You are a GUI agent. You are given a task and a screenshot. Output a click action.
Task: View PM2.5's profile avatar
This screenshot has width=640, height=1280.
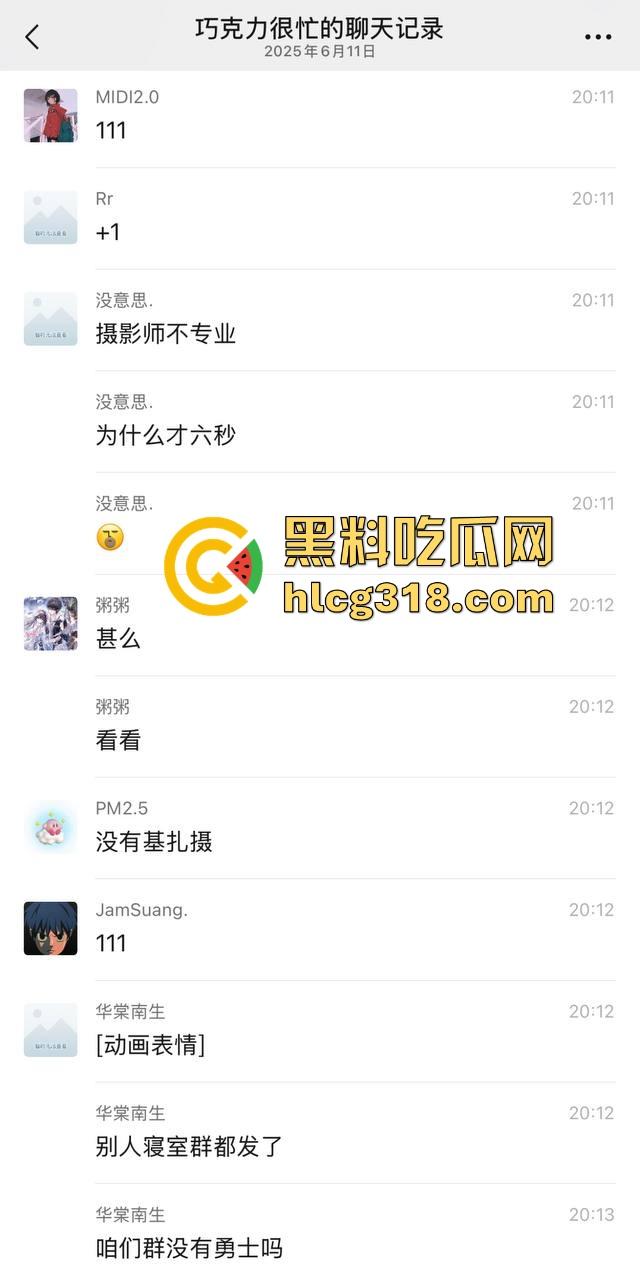[50, 826]
